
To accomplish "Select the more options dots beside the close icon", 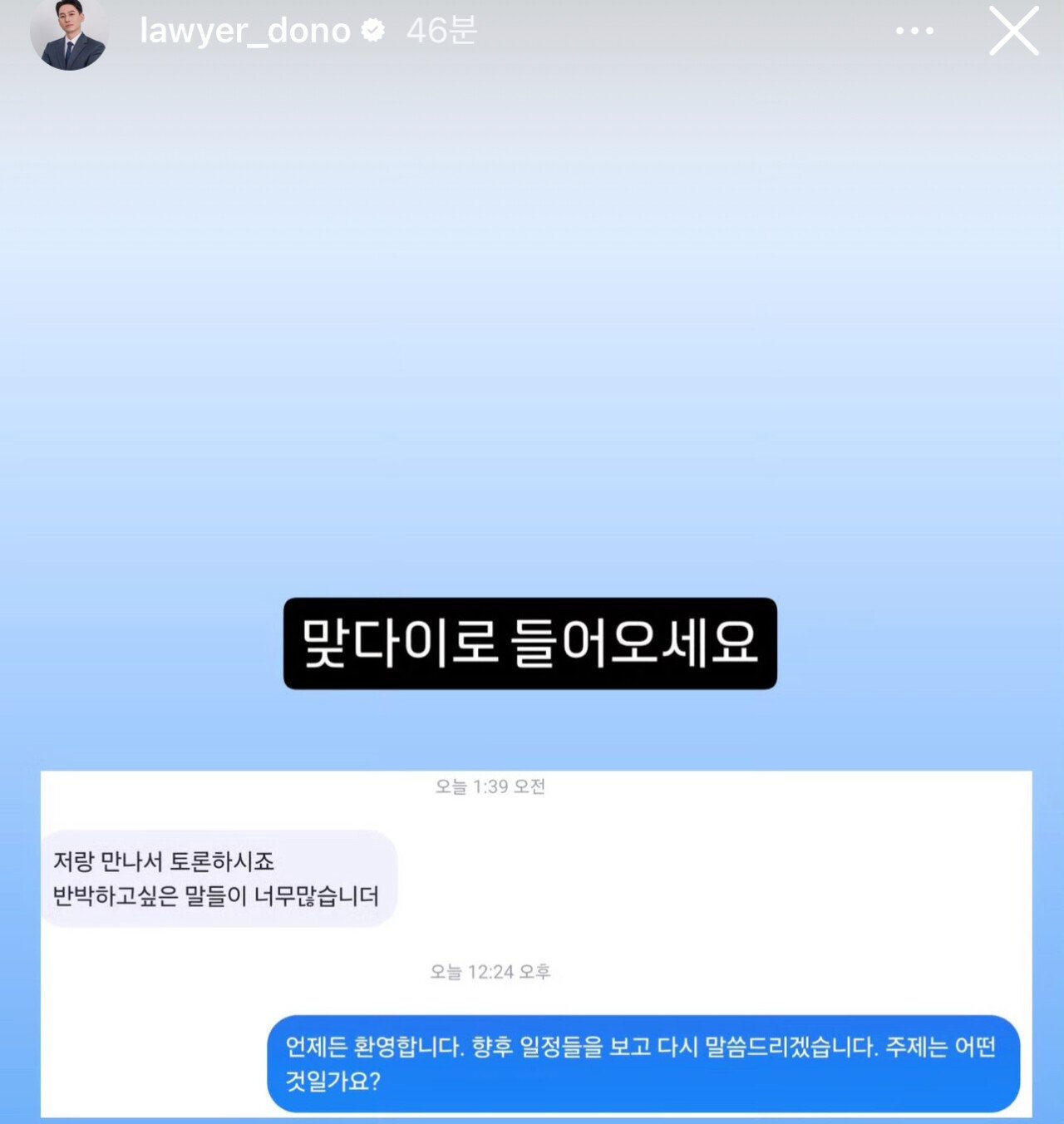I will 914,31.
